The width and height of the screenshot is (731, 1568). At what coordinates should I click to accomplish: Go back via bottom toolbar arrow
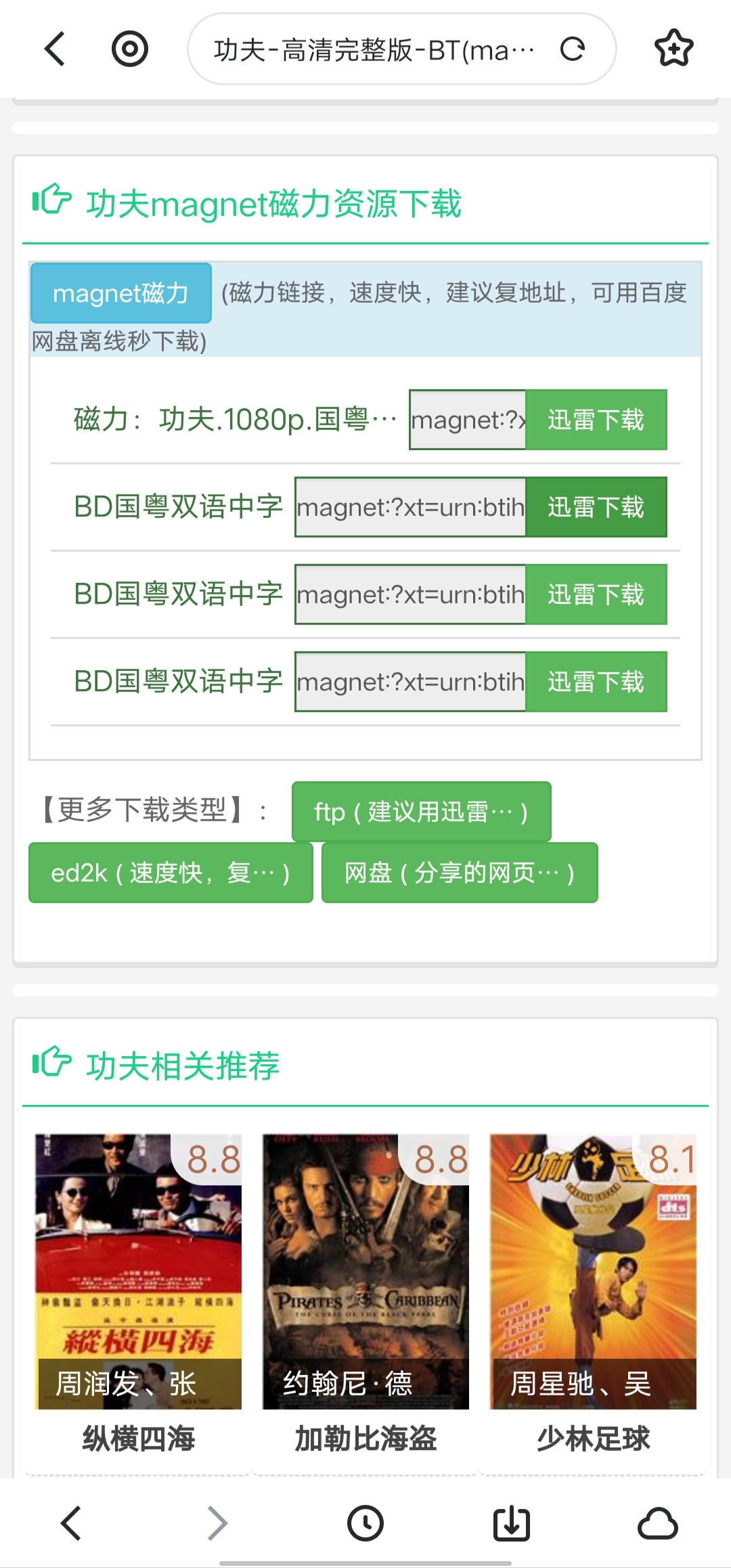click(x=72, y=1523)
